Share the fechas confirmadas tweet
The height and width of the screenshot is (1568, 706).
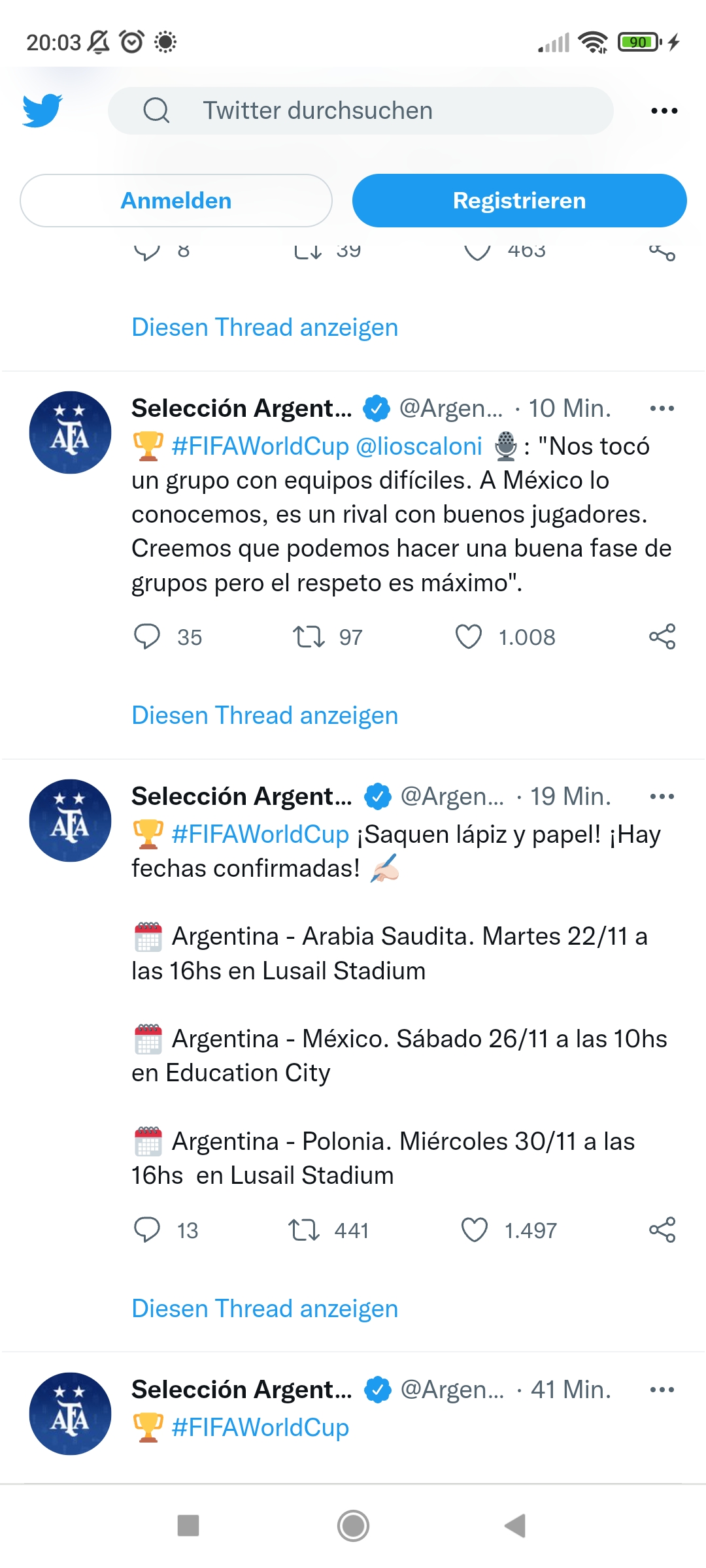662,1230
